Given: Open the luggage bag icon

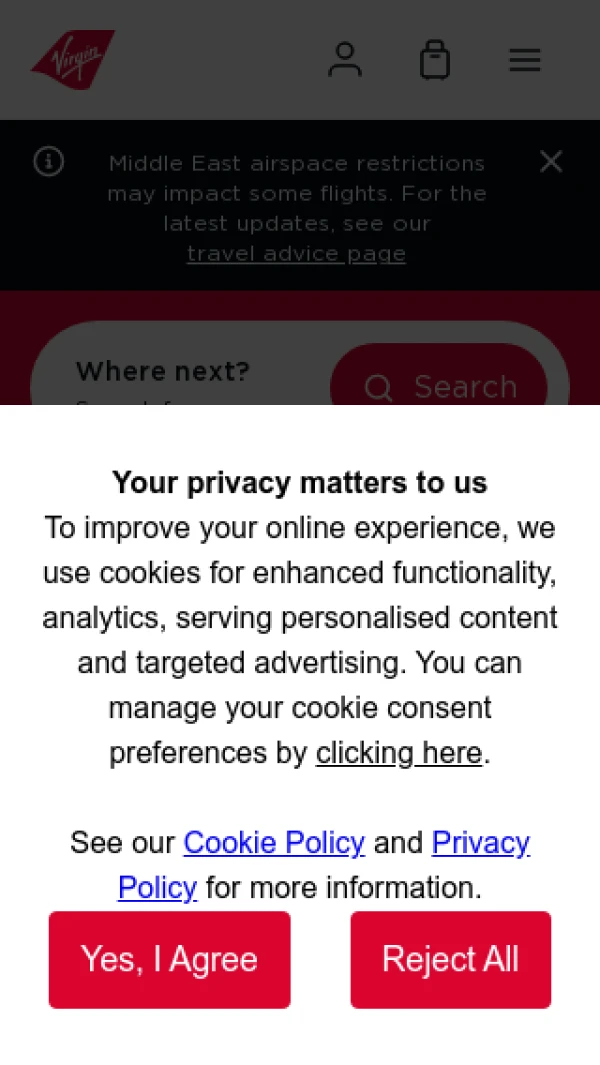Looking at the screenshot, I should (434, 60).
